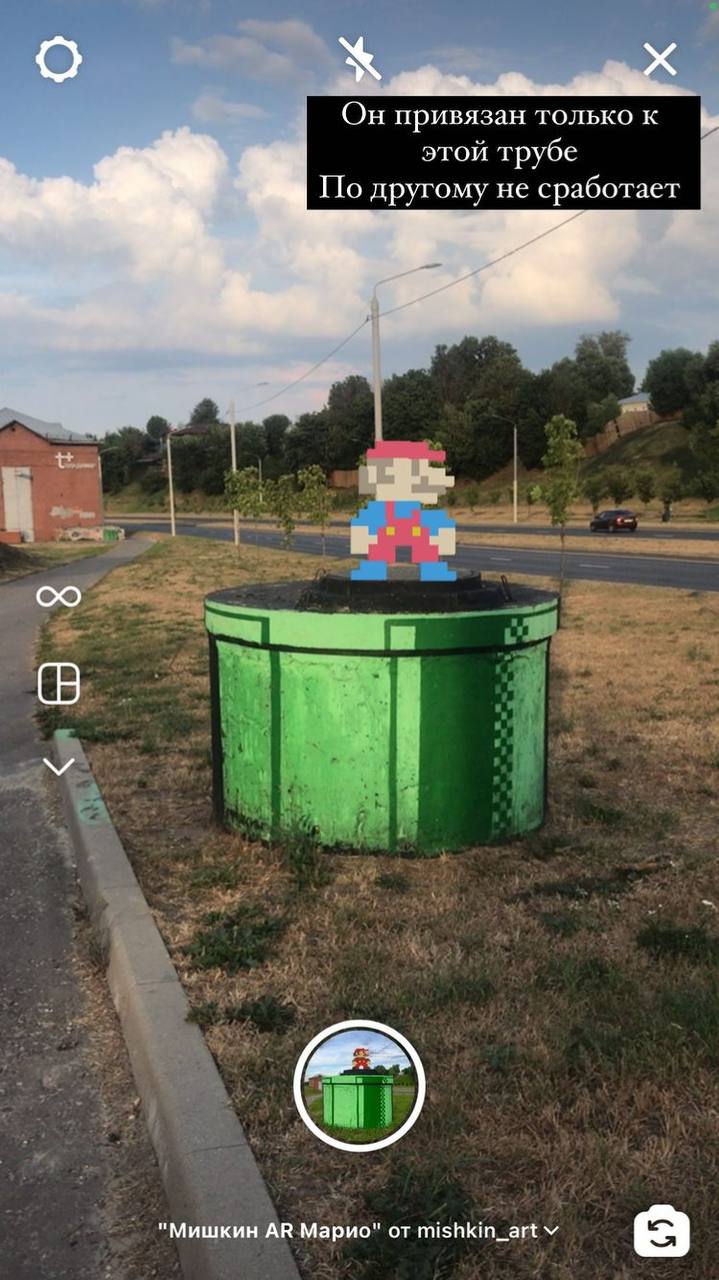Close the story camera
The height and width of the screenshot is (1280, 719).
click(659, 60)
